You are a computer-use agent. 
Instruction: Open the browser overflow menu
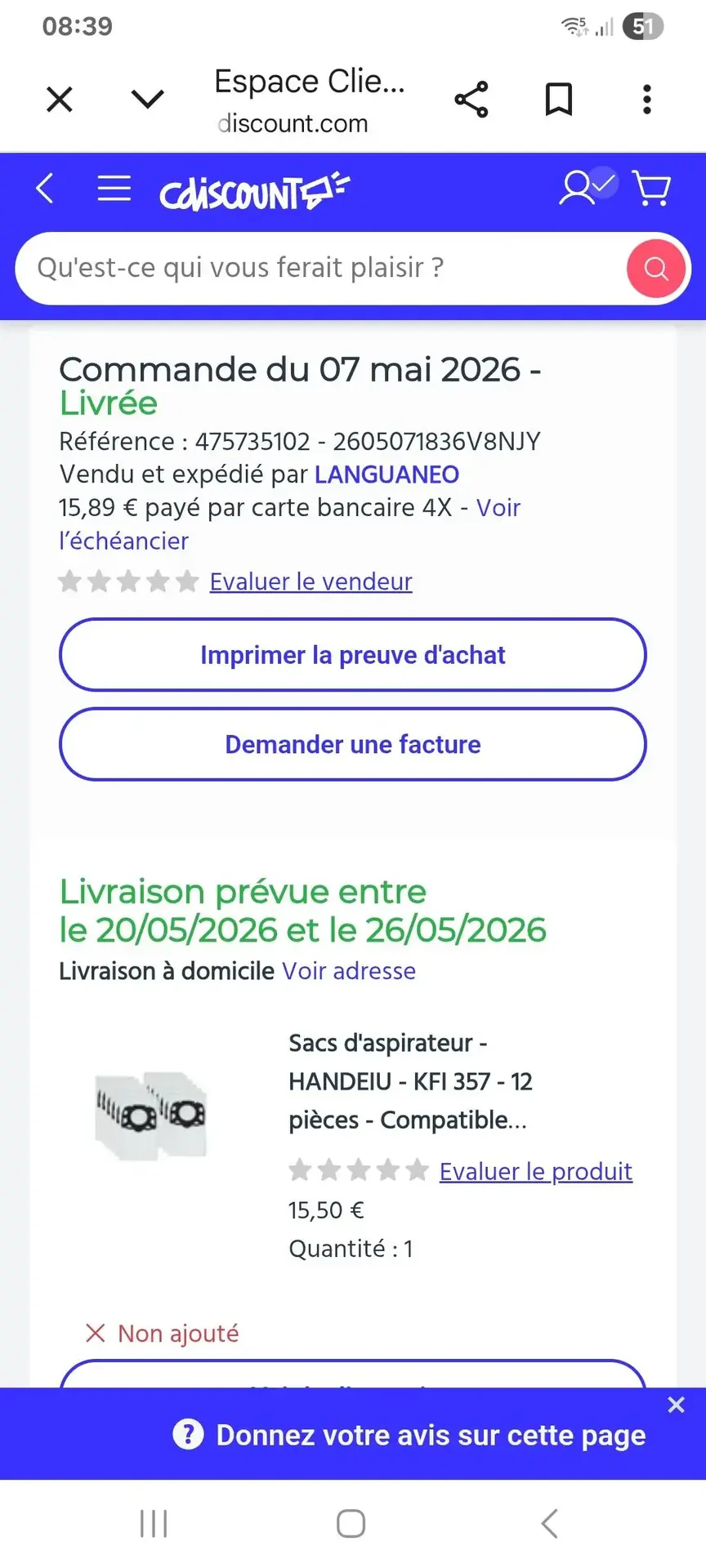(647, 100)
